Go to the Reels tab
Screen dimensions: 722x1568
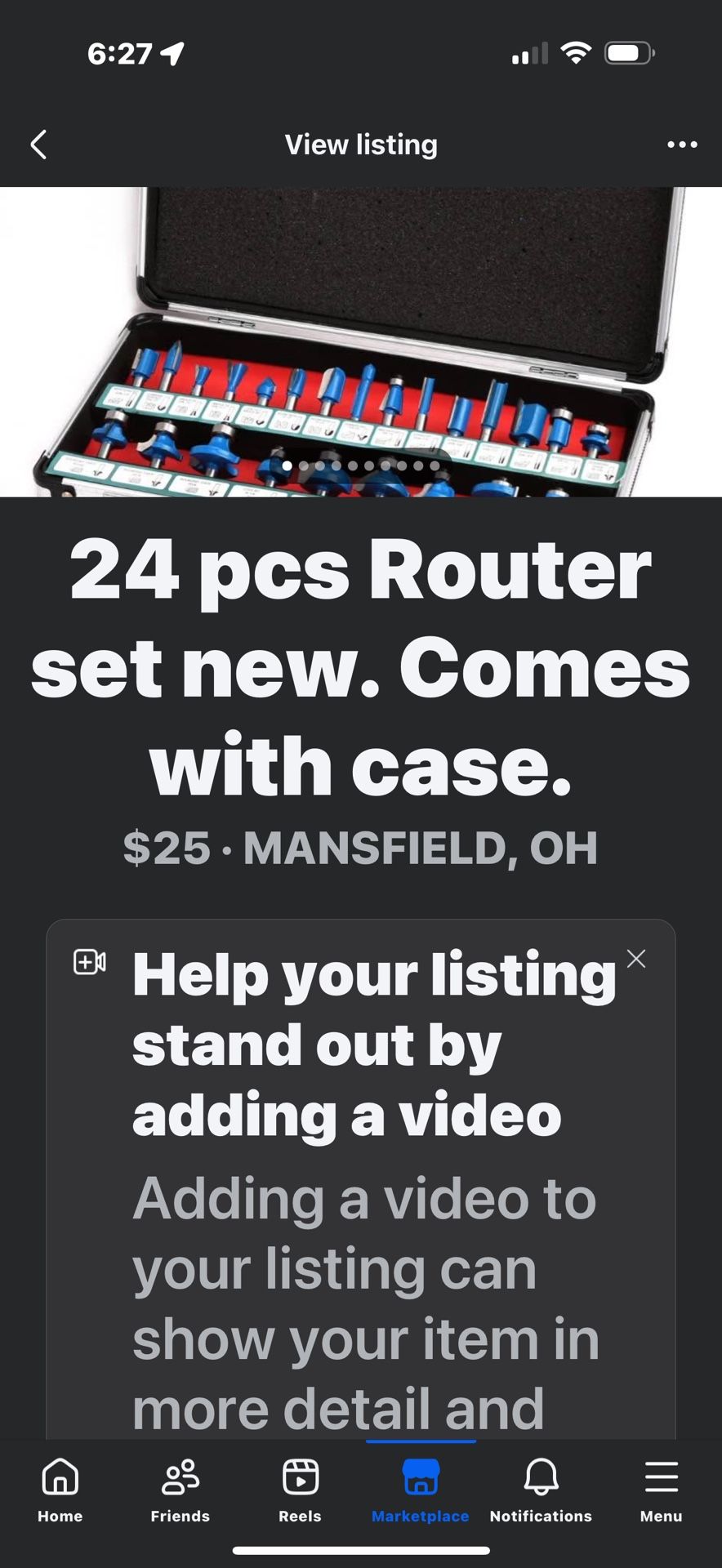[301, 1490]
